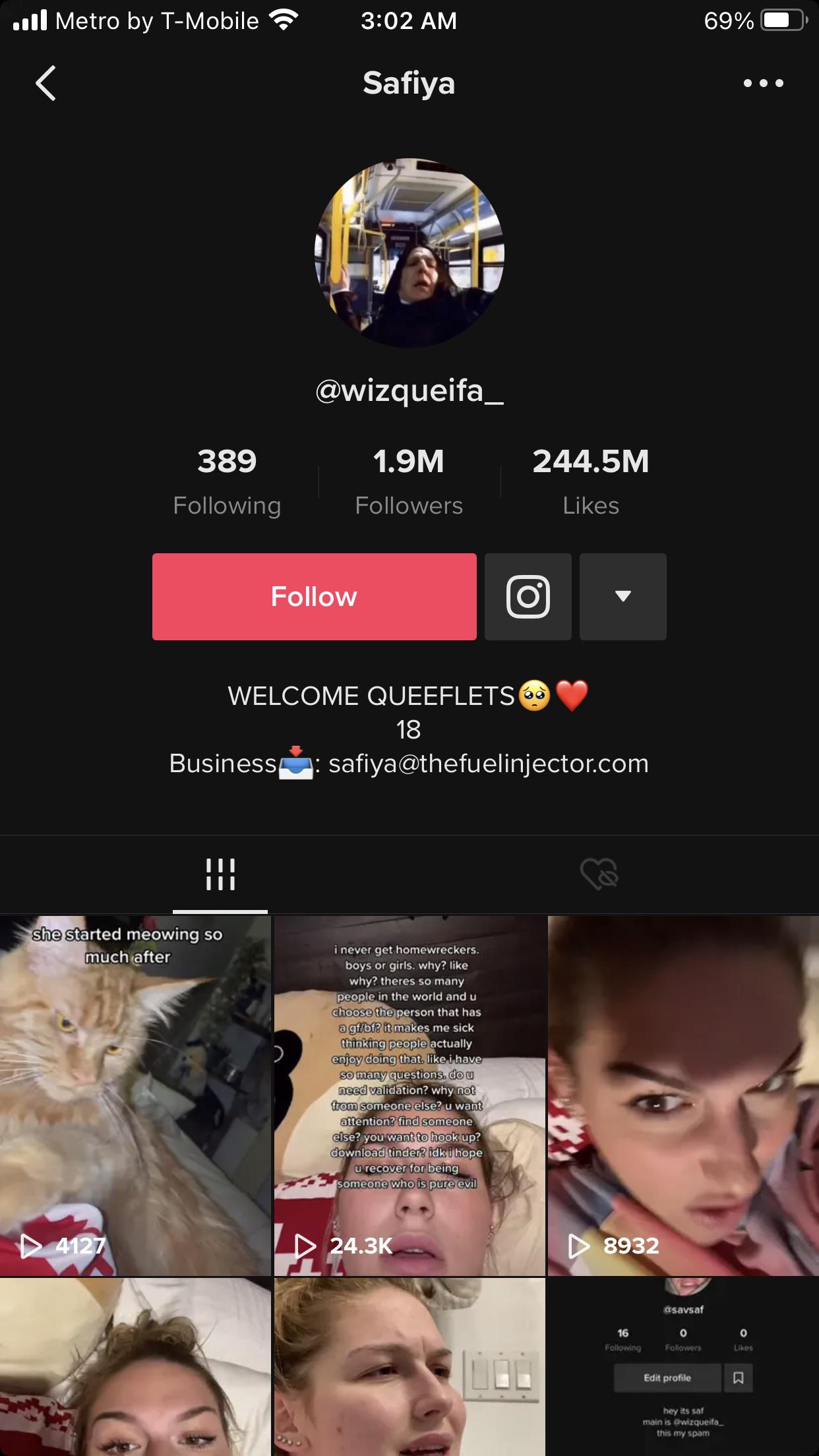Open the video with 8932 views
This screenshot has height=1456, width=819.
(x=683, y=1095)
